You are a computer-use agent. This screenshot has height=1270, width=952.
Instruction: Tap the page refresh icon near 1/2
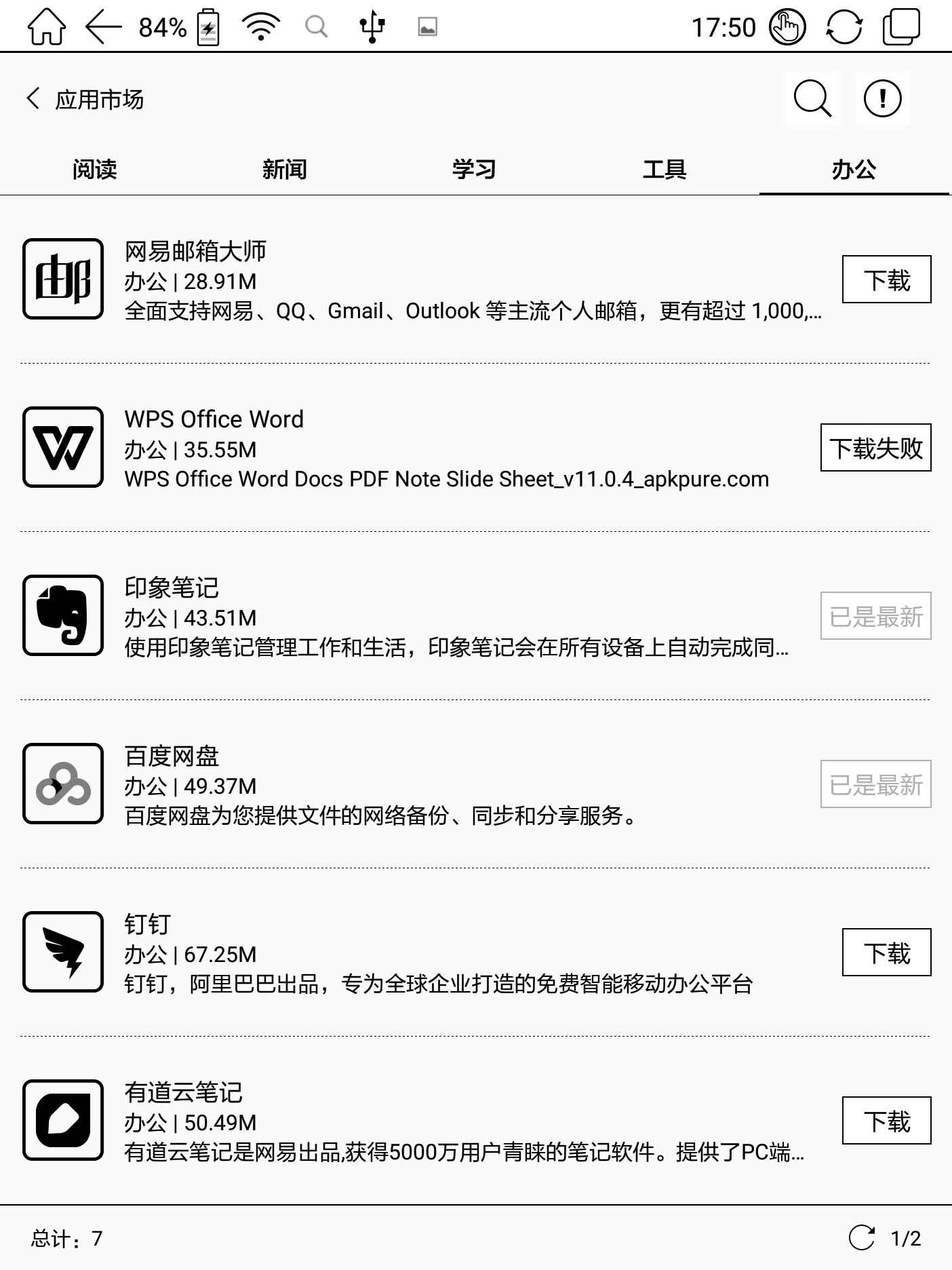click(862, 1236)
